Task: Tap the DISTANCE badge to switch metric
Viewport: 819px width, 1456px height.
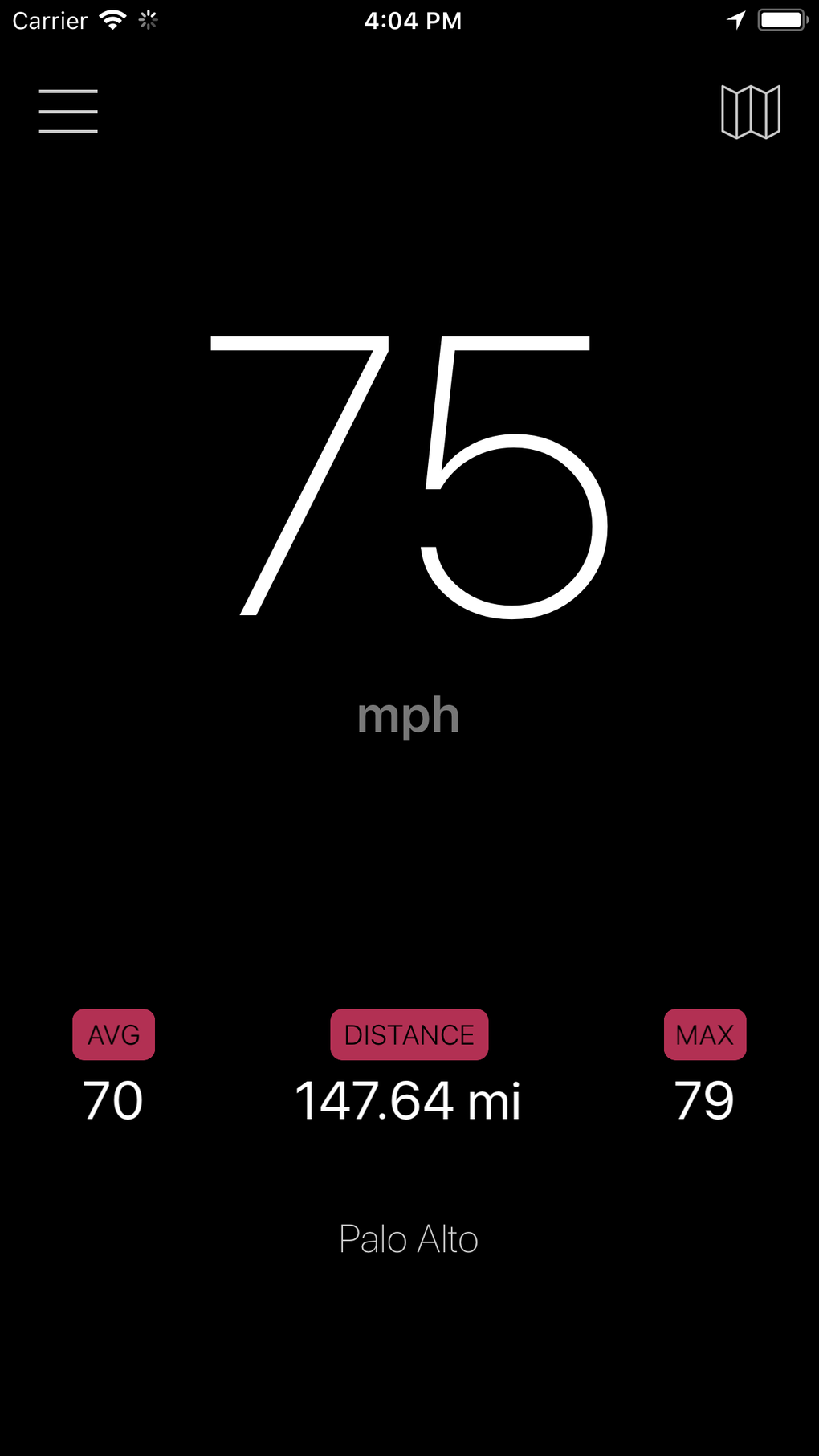Action: [409, 1034]
